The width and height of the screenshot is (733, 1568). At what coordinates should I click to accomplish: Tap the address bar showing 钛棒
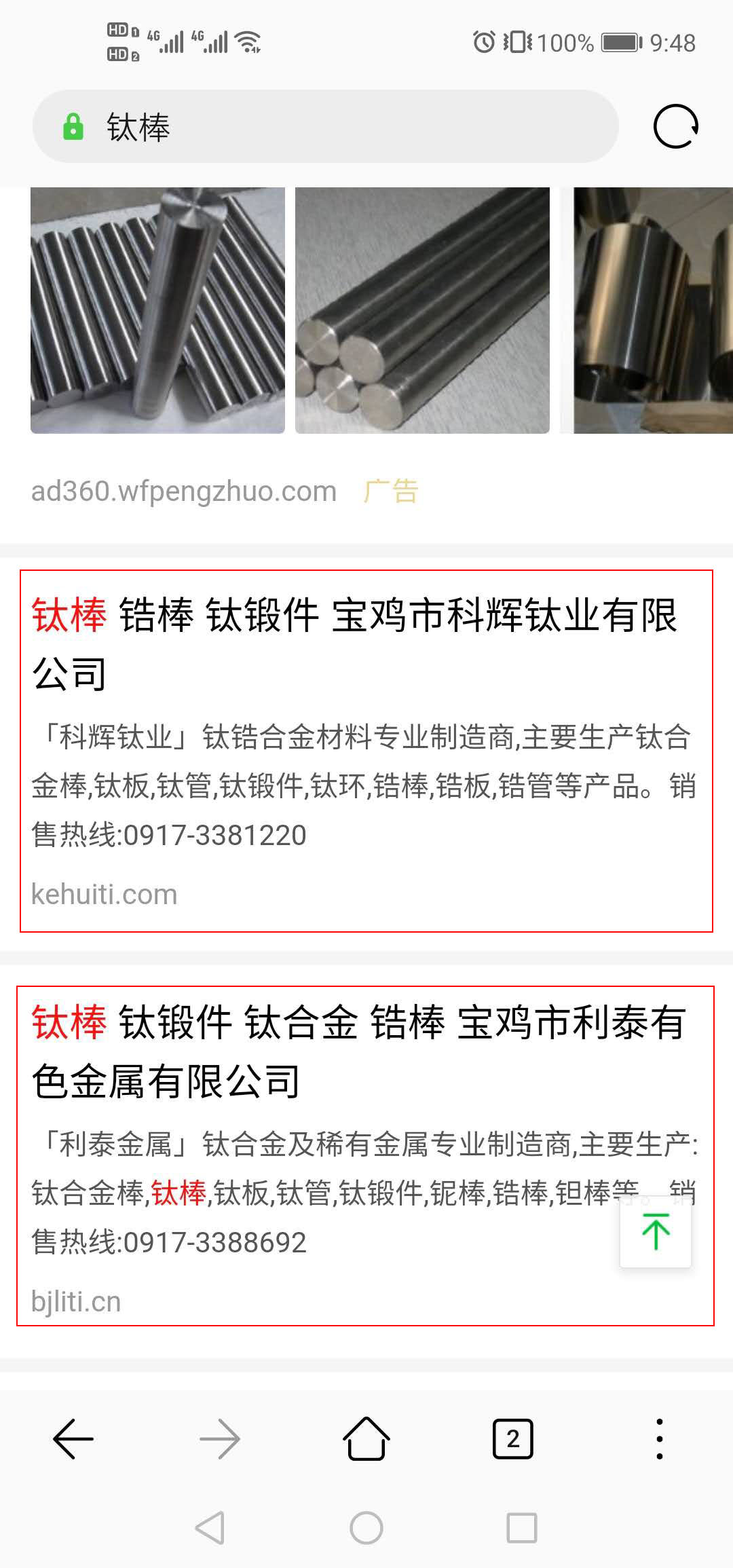point(326,127)
